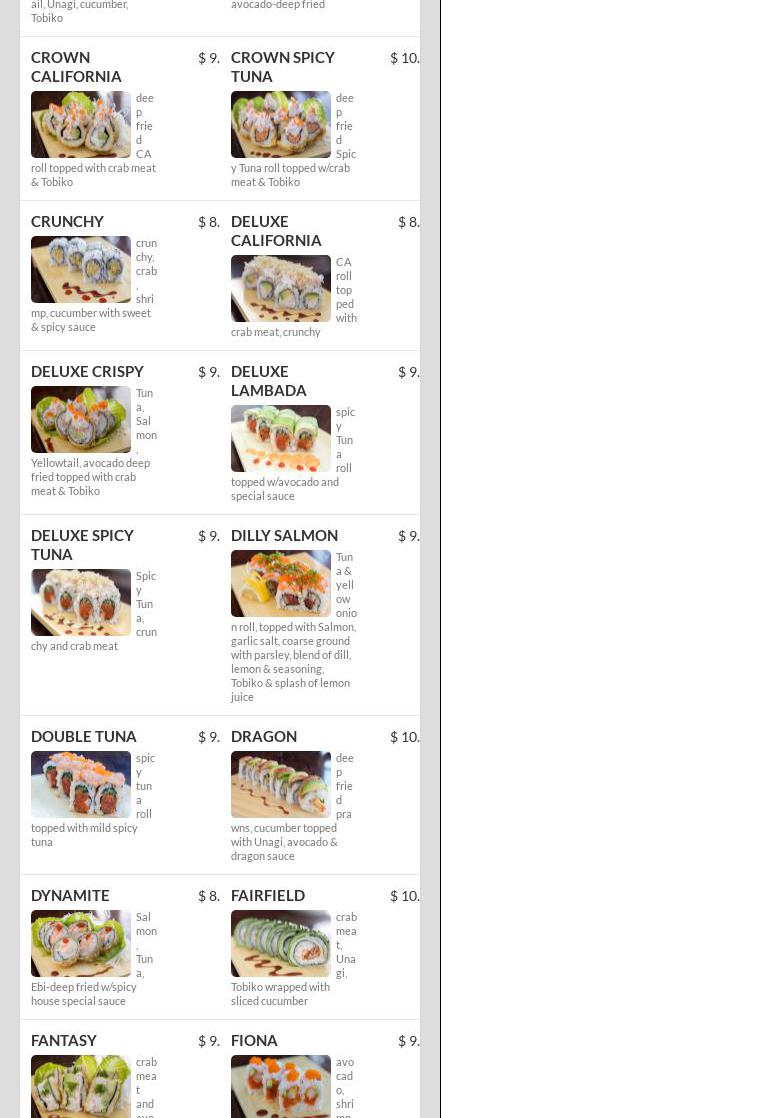Enlarge the Deluxe Spicy Tuna photo

(81, 602)
